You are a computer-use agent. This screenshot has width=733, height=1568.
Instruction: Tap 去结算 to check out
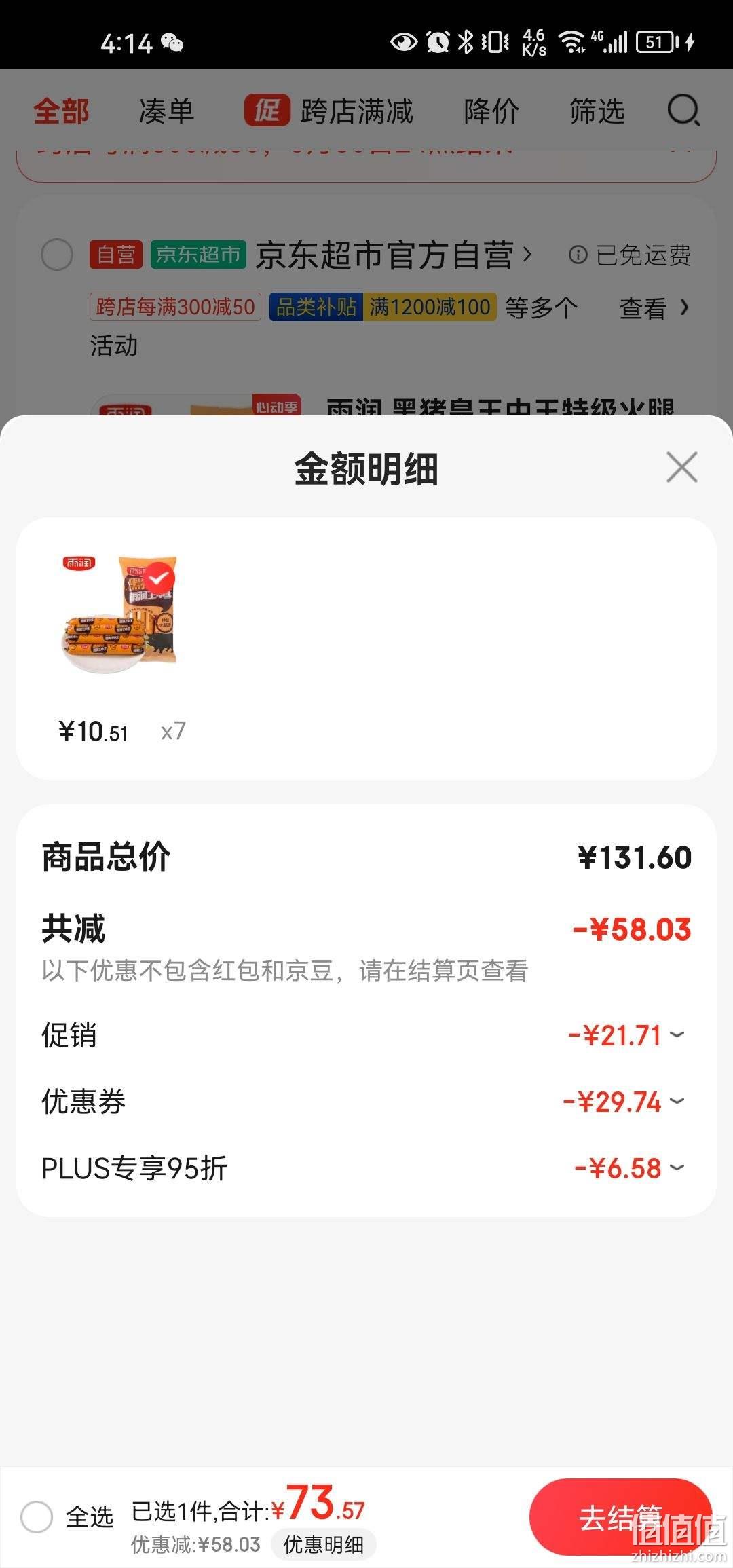point(620,1516)
